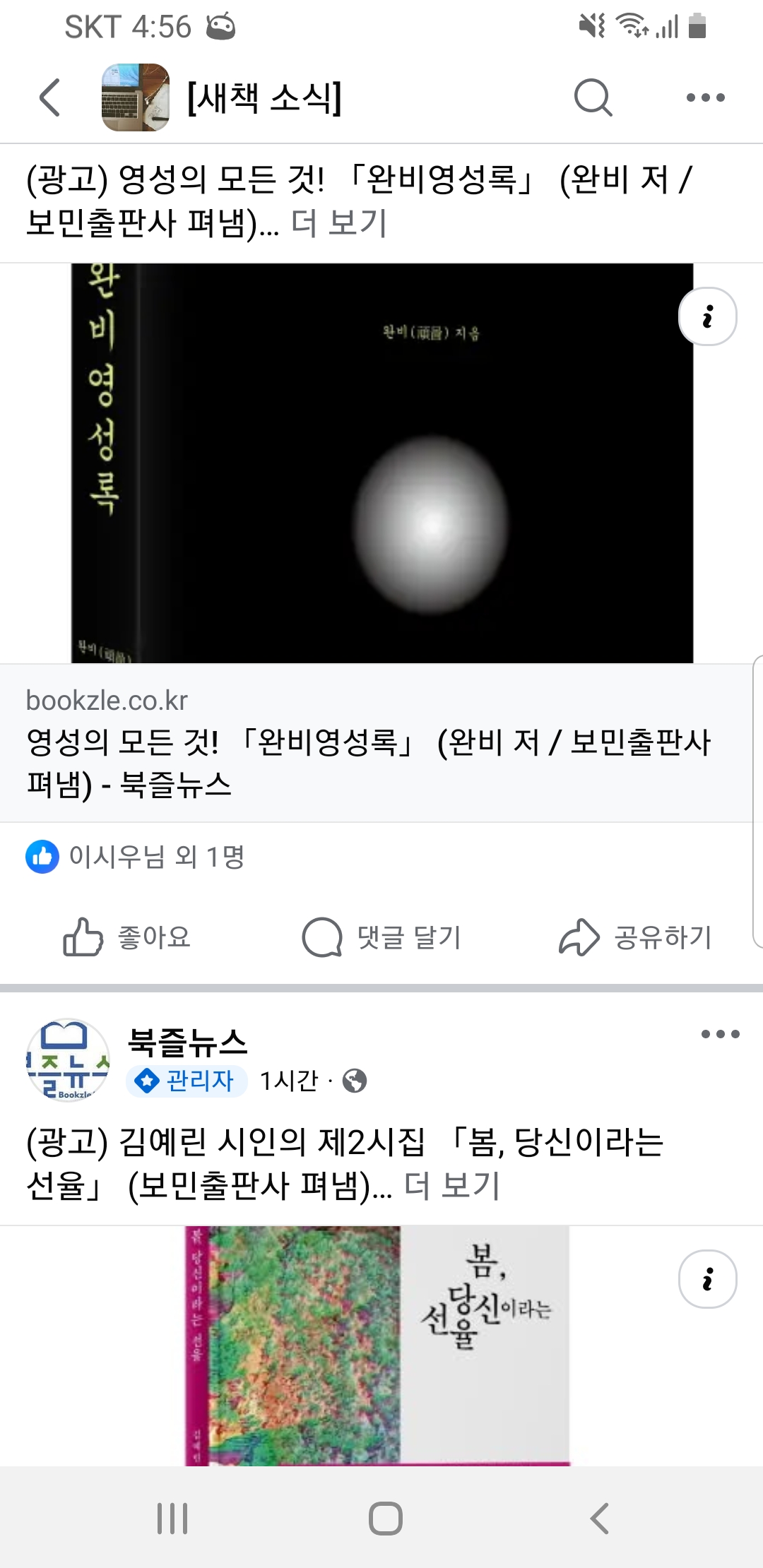Screen dimensions: 763x1568
Task: Expand 더 보기 on the 김예린 시인 post
Action: (x=452, y=1186)
